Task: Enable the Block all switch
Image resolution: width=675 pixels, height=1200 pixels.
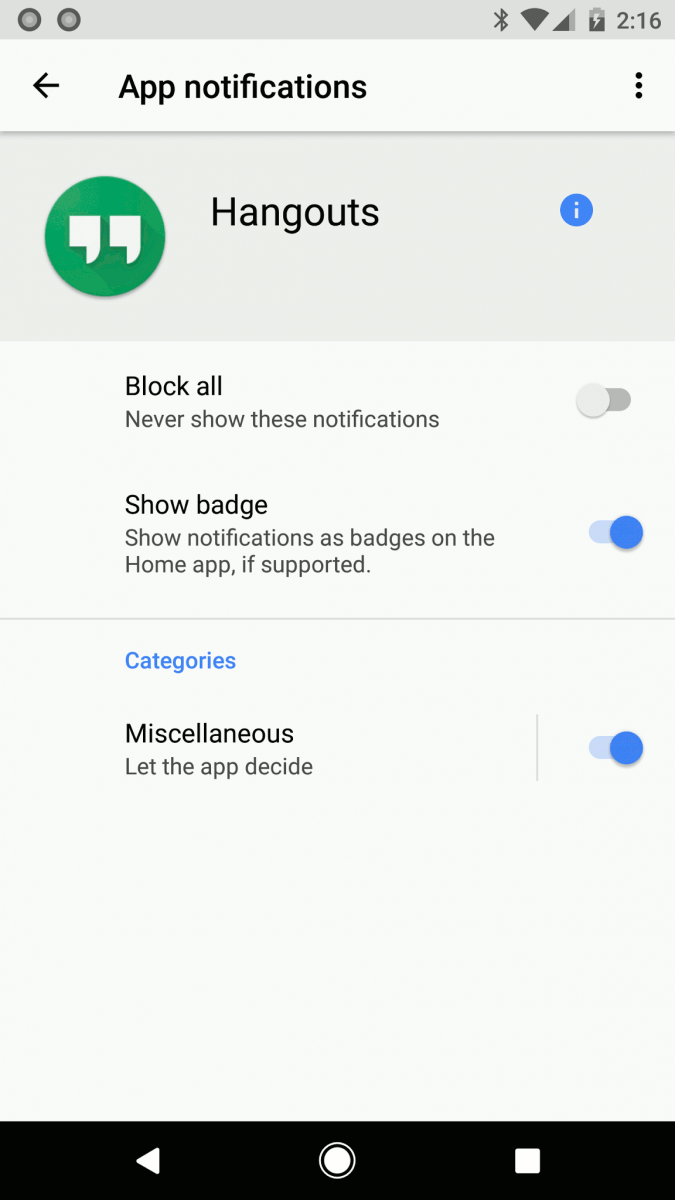Action: (x=604, y=401)
